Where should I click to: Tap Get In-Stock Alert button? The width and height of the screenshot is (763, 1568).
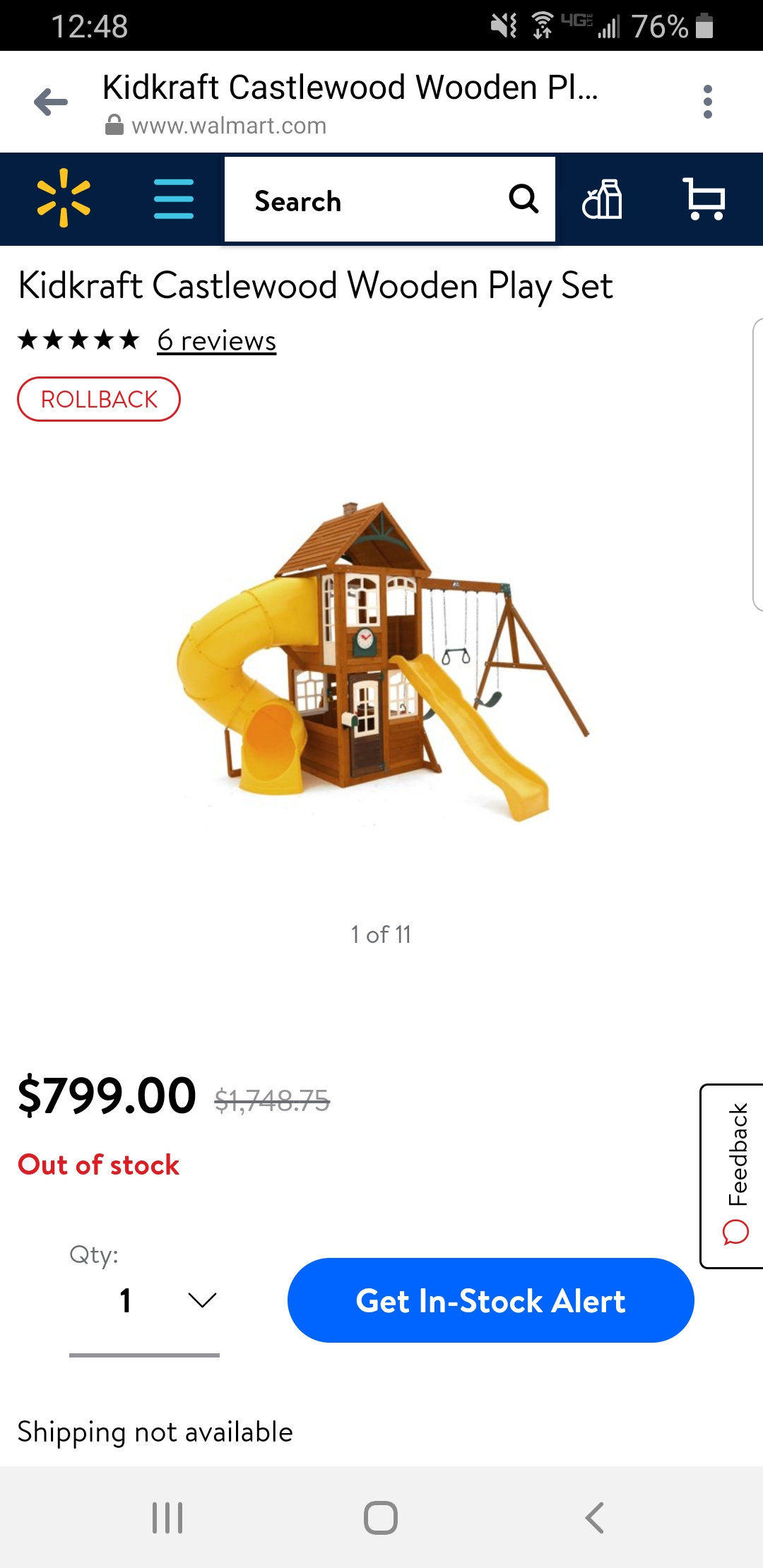tap(490, 1300)
